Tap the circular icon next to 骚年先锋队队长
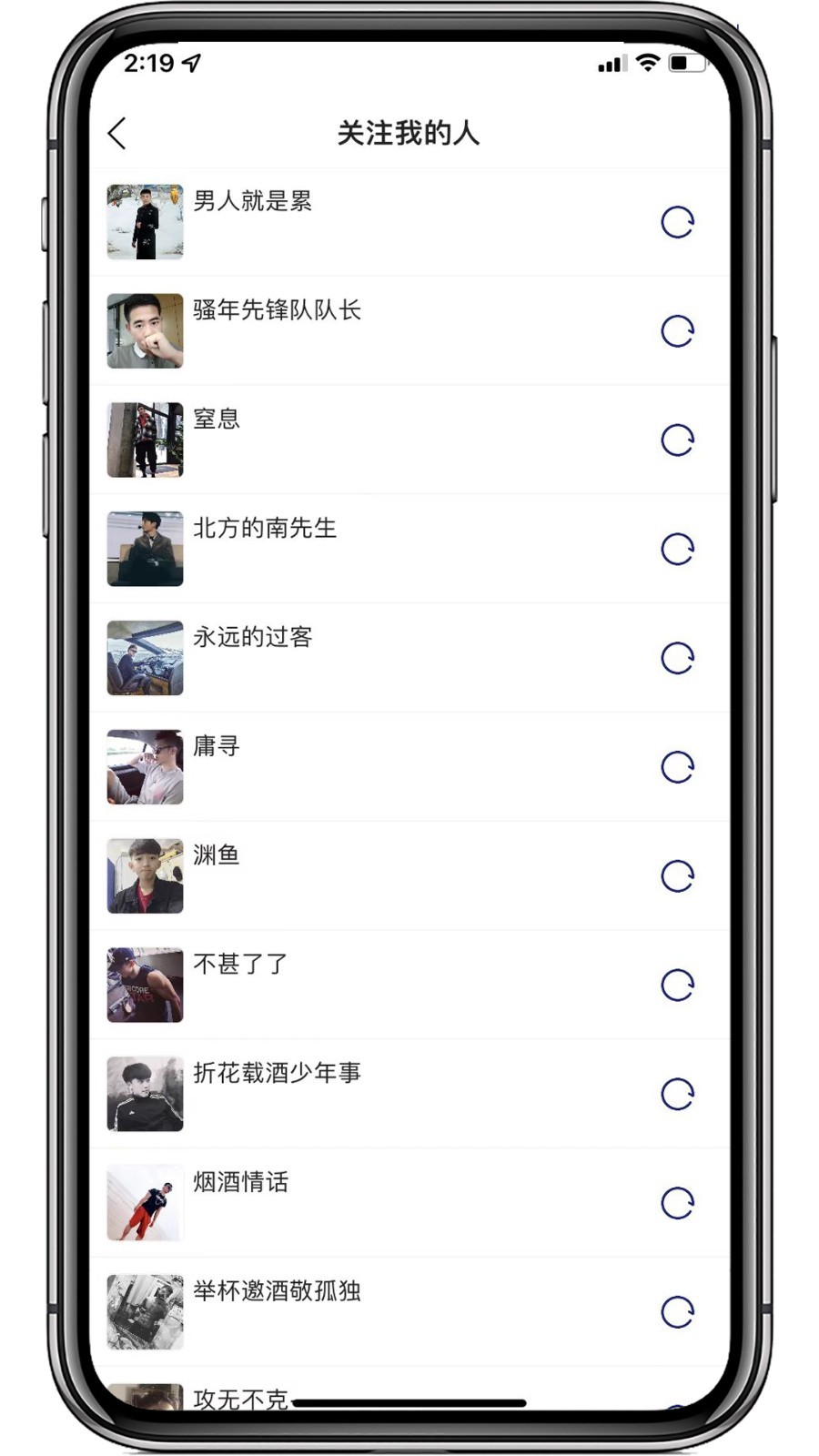Screen dimensions: 819x1456 point(677,331)
